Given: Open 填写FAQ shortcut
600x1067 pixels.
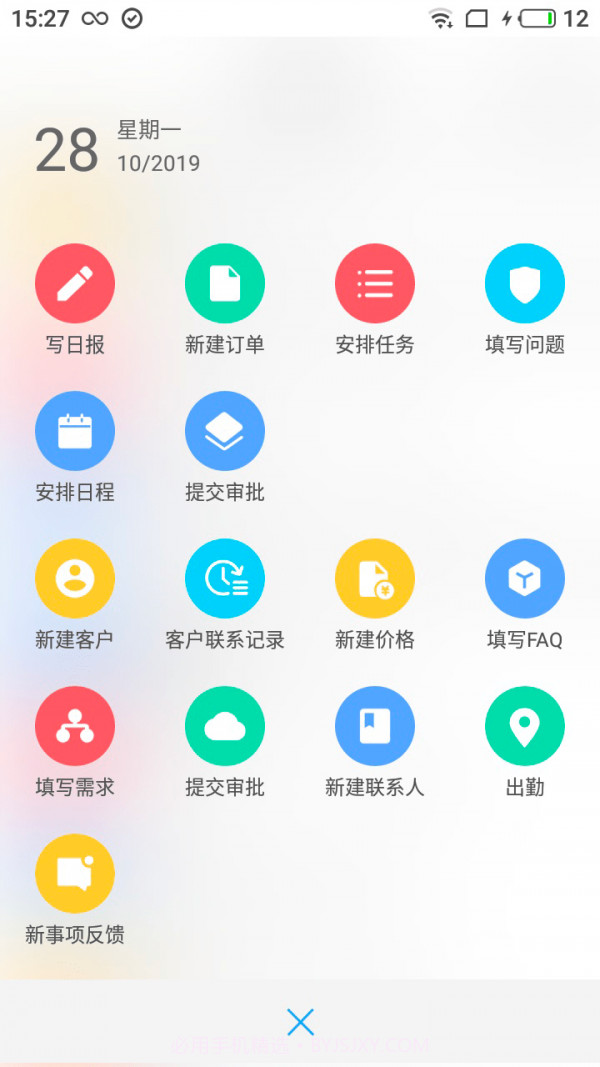Looking at the screenshot, I should [525, 579].
